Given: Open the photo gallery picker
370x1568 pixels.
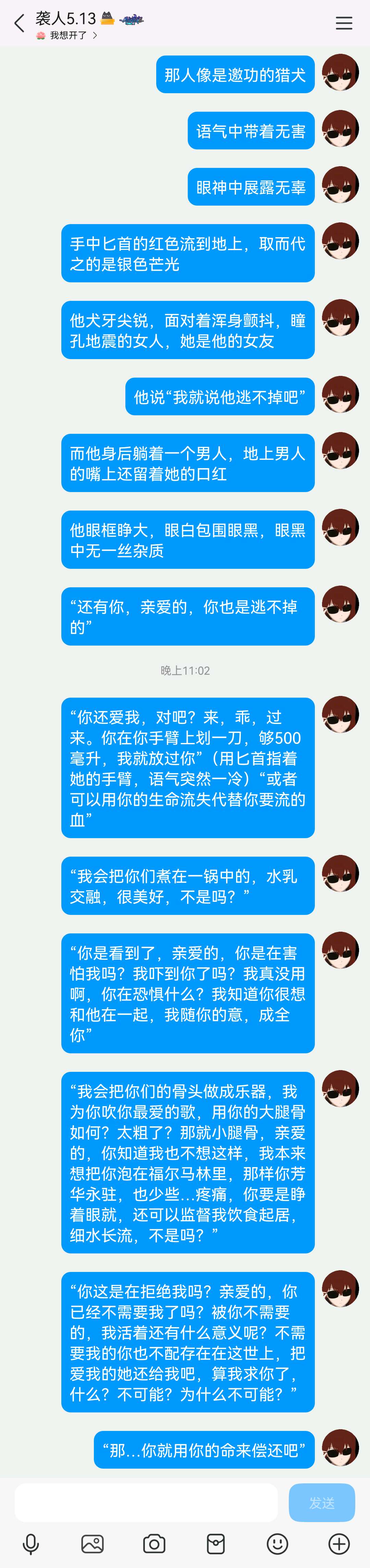Looking at the screenshot, I should 92,1544.
